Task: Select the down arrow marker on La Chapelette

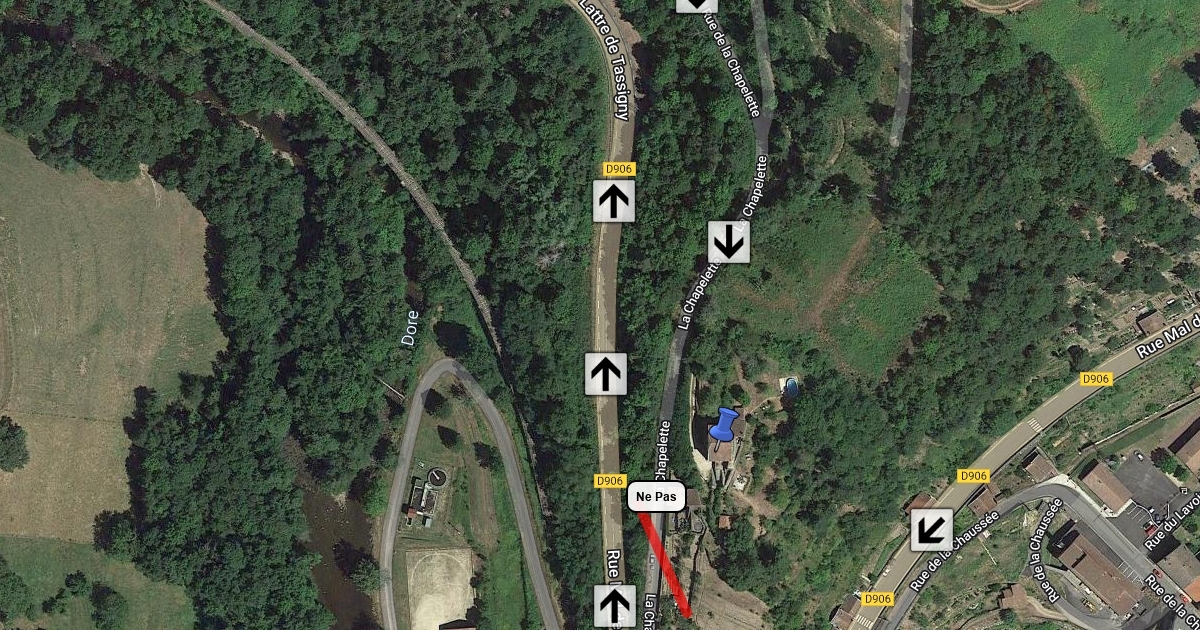Action: [x=729, y=242]
